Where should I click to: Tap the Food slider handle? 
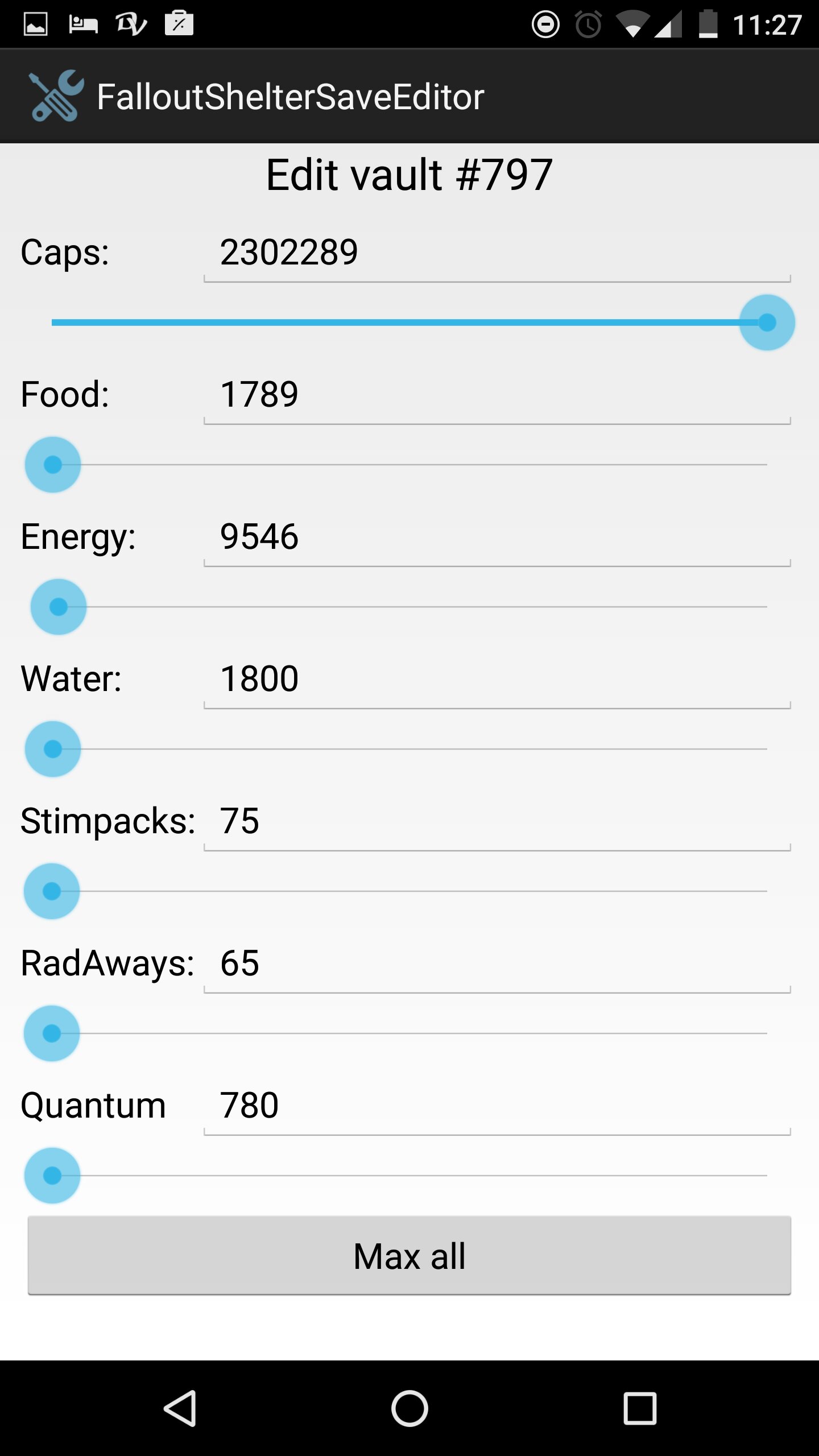[x=53, y=465]
